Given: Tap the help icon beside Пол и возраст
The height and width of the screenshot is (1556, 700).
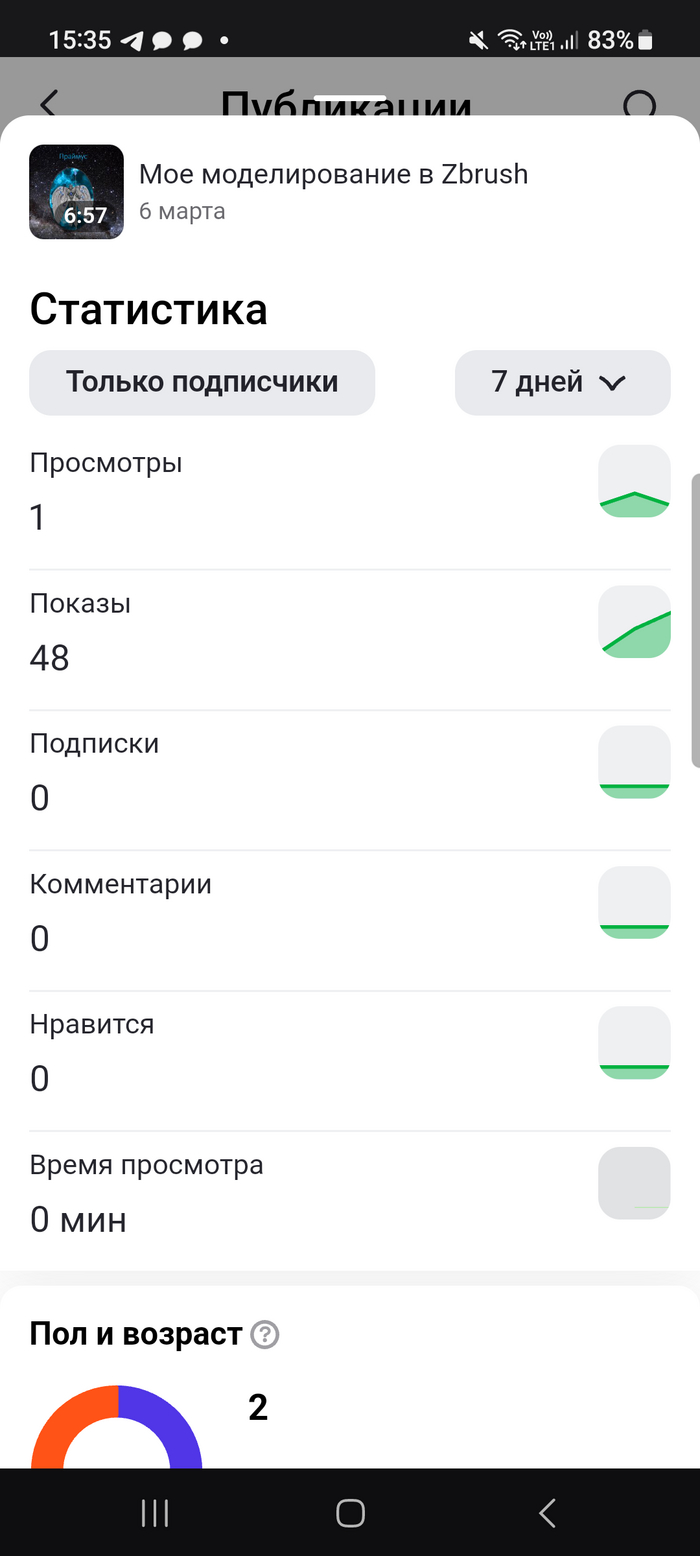Looking at the screenshot, I should pos(265,1334).
